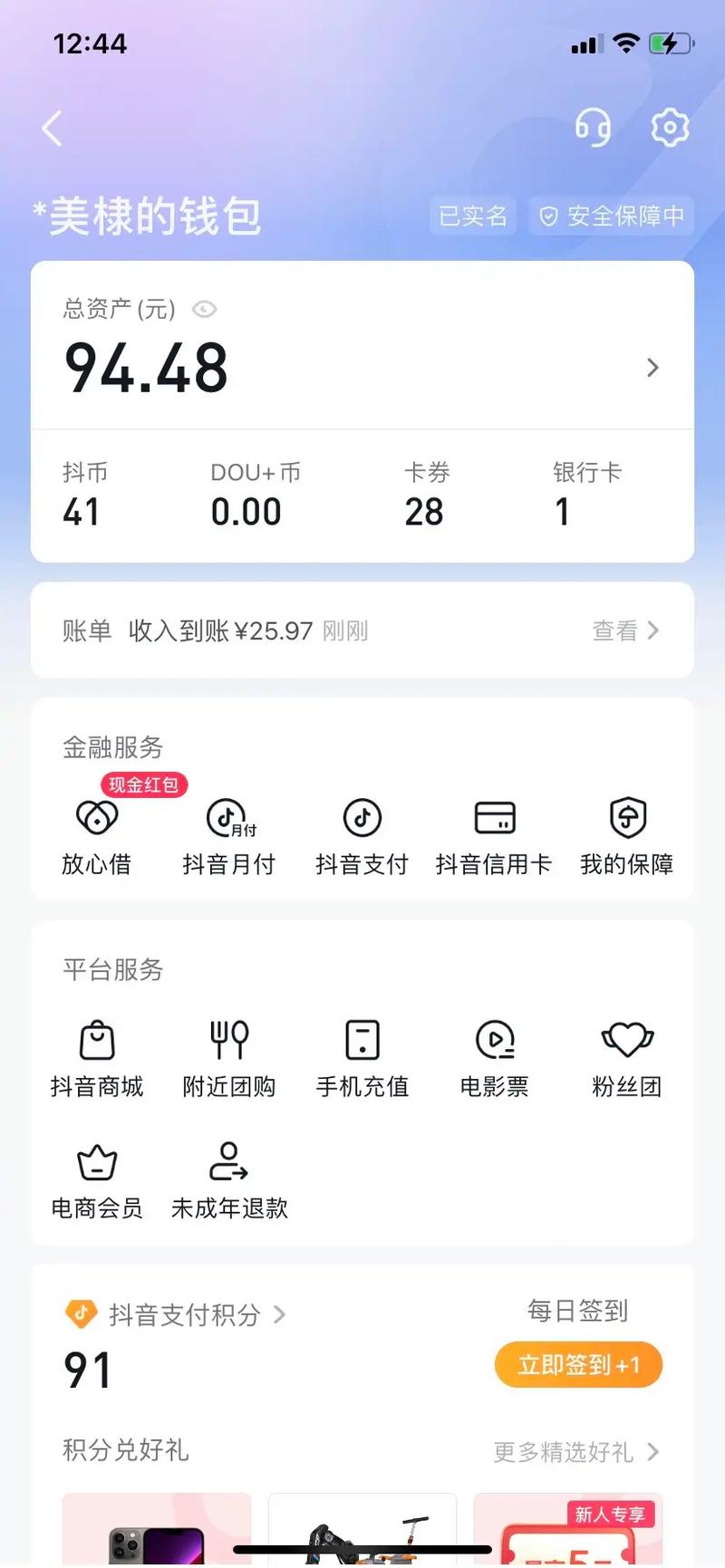Open 查看 bill details chevron
This screenshot has width=725, height=1568.
coord(630,630)
